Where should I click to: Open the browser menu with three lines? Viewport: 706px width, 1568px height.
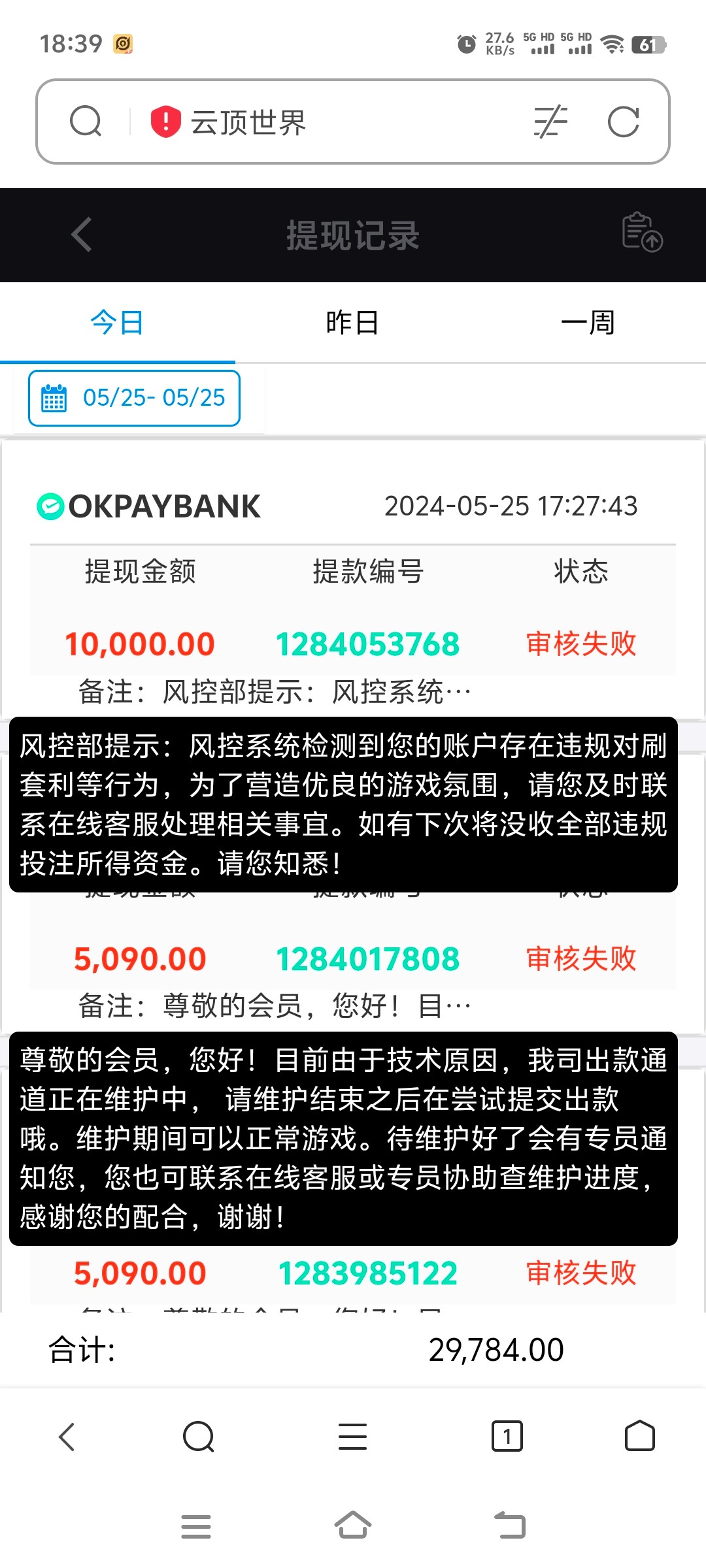pos(353,1437)
